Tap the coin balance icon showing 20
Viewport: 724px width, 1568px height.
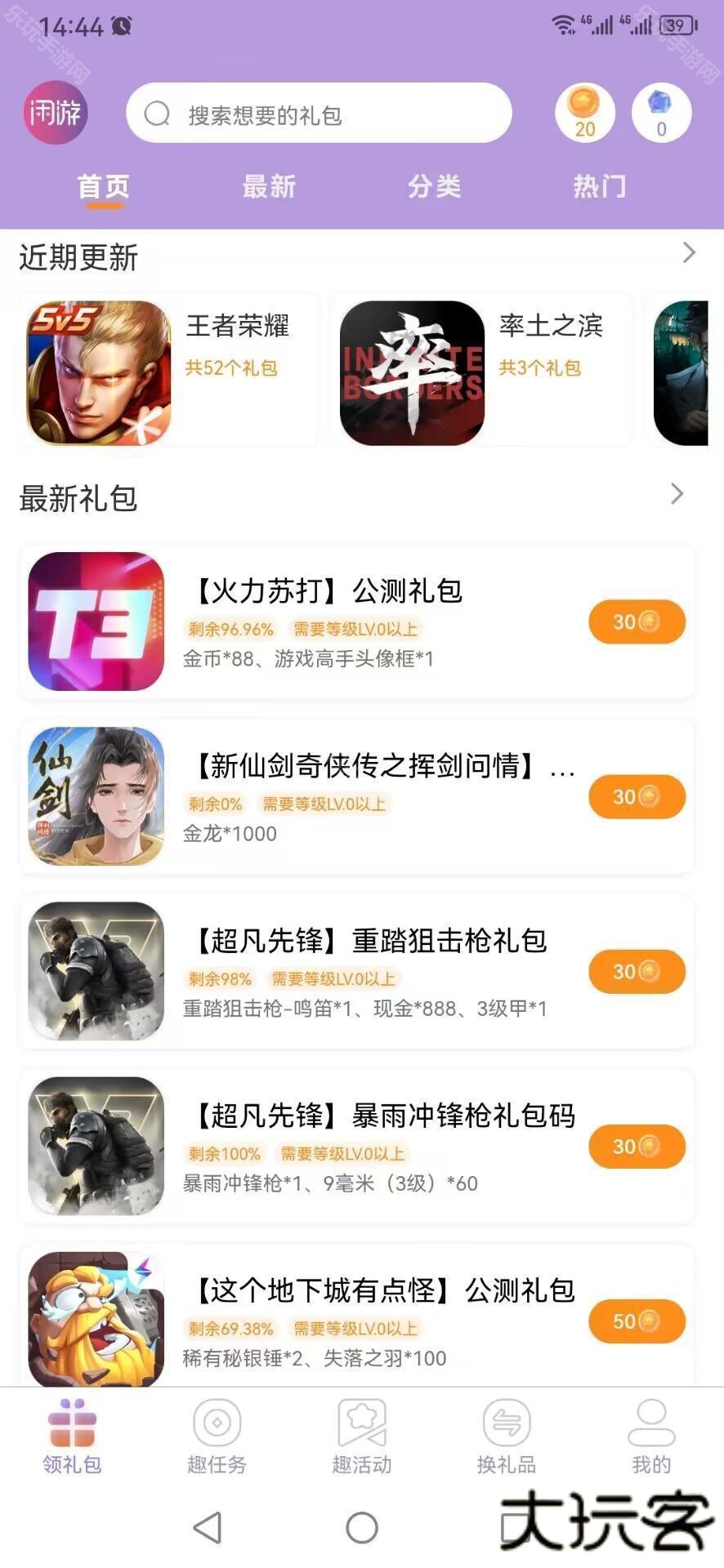click(x=583, y=113)
